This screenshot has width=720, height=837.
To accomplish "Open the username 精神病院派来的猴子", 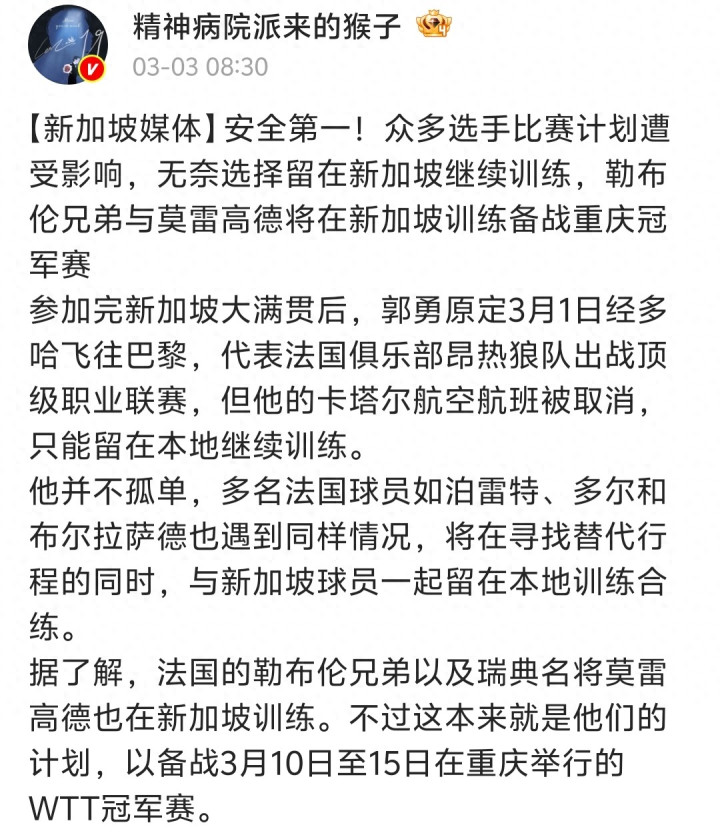I will click(x=267, y=27).
